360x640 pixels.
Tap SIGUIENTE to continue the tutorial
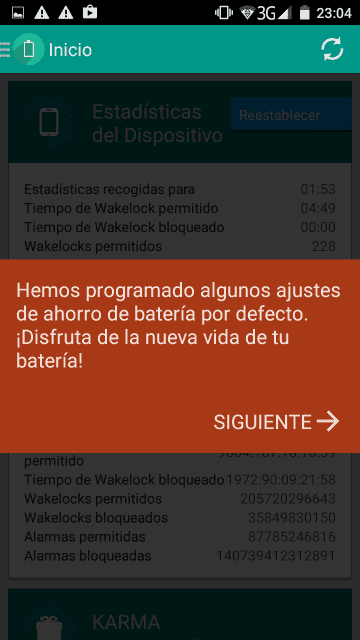pyautogui.click(x=276, y=422)
